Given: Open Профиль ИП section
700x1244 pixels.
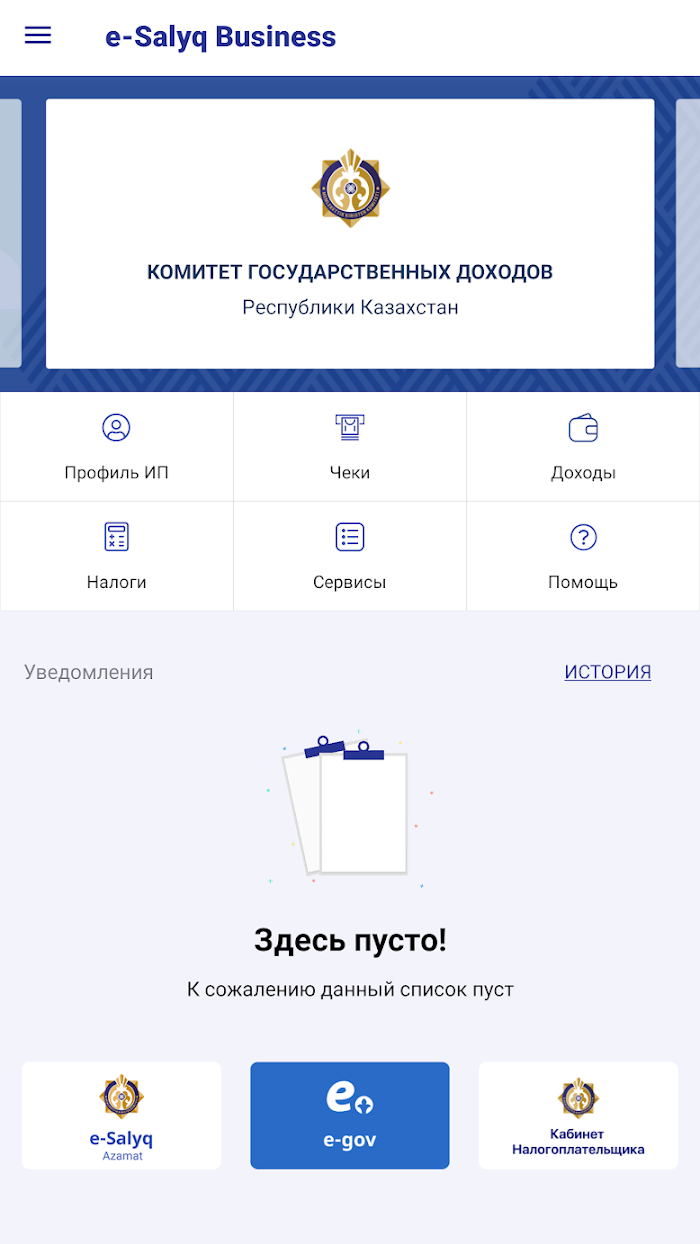Looking at the screenshot, I should tap(117, 447).
